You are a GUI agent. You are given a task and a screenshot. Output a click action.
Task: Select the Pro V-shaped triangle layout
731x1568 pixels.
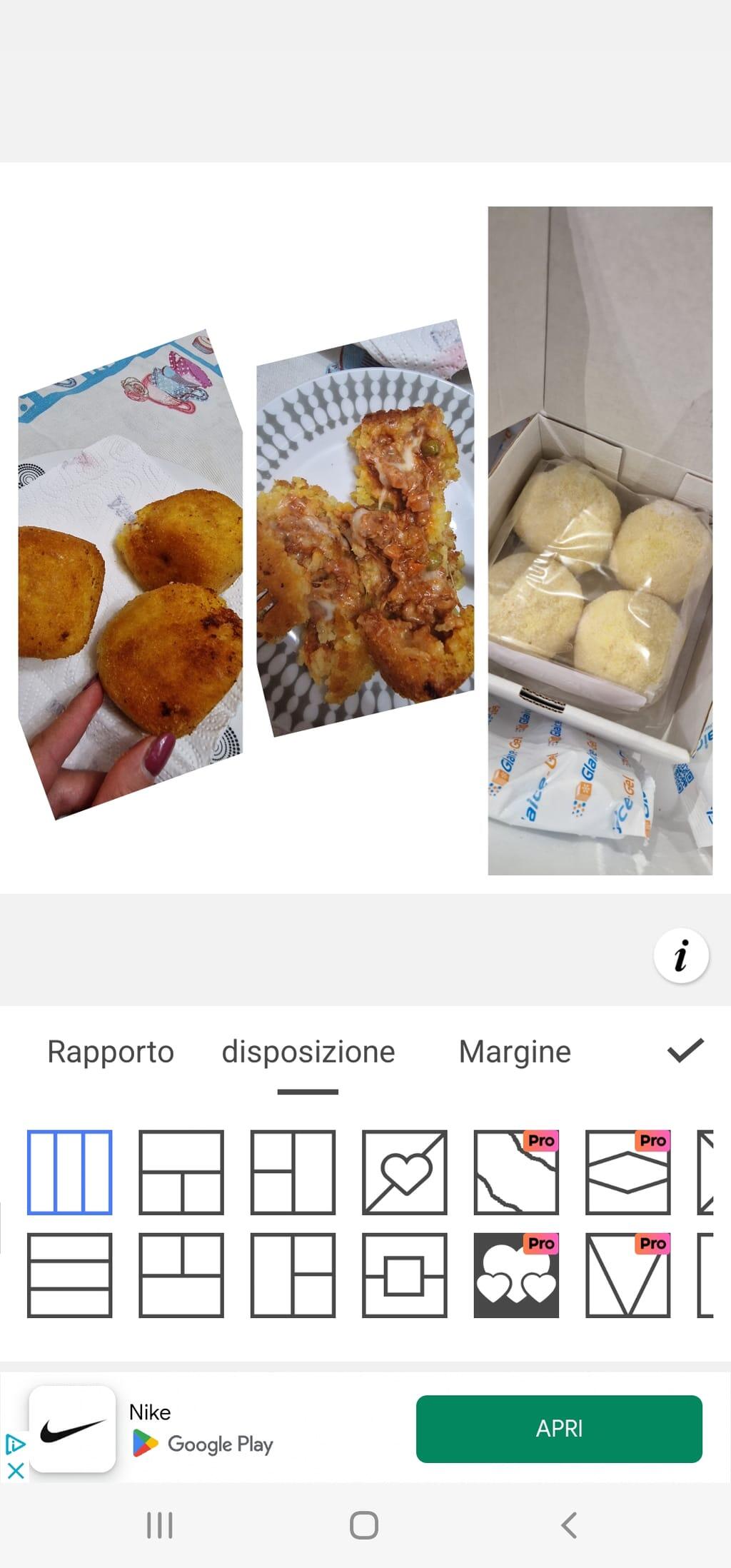pyautogui.click(x=627, y=1275)
